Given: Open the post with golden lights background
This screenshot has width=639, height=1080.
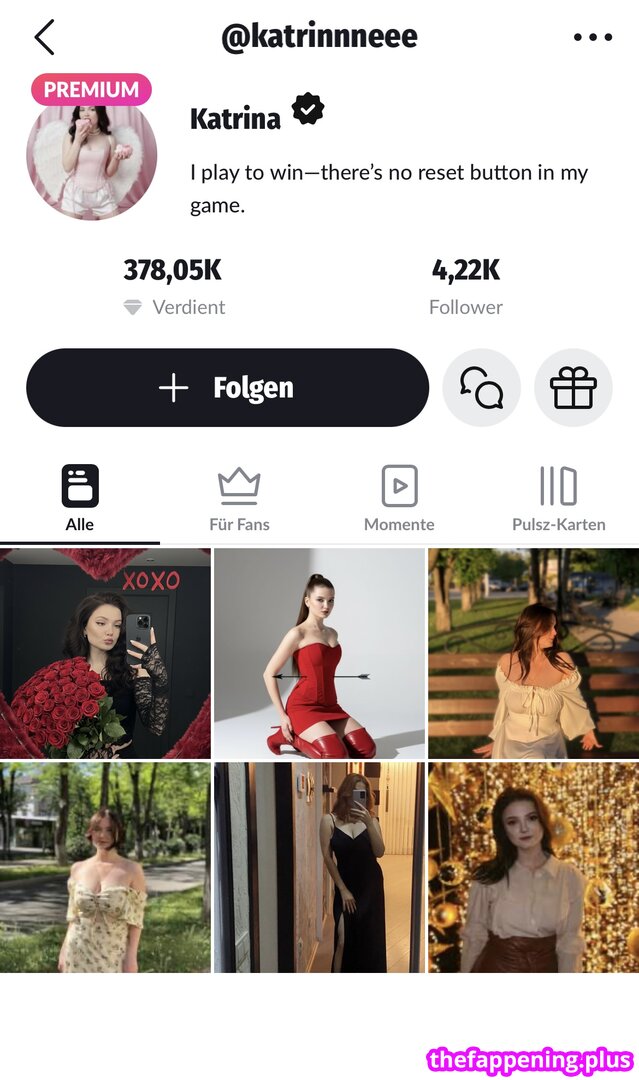Looking at the screenshot, I should pos(533,867).
